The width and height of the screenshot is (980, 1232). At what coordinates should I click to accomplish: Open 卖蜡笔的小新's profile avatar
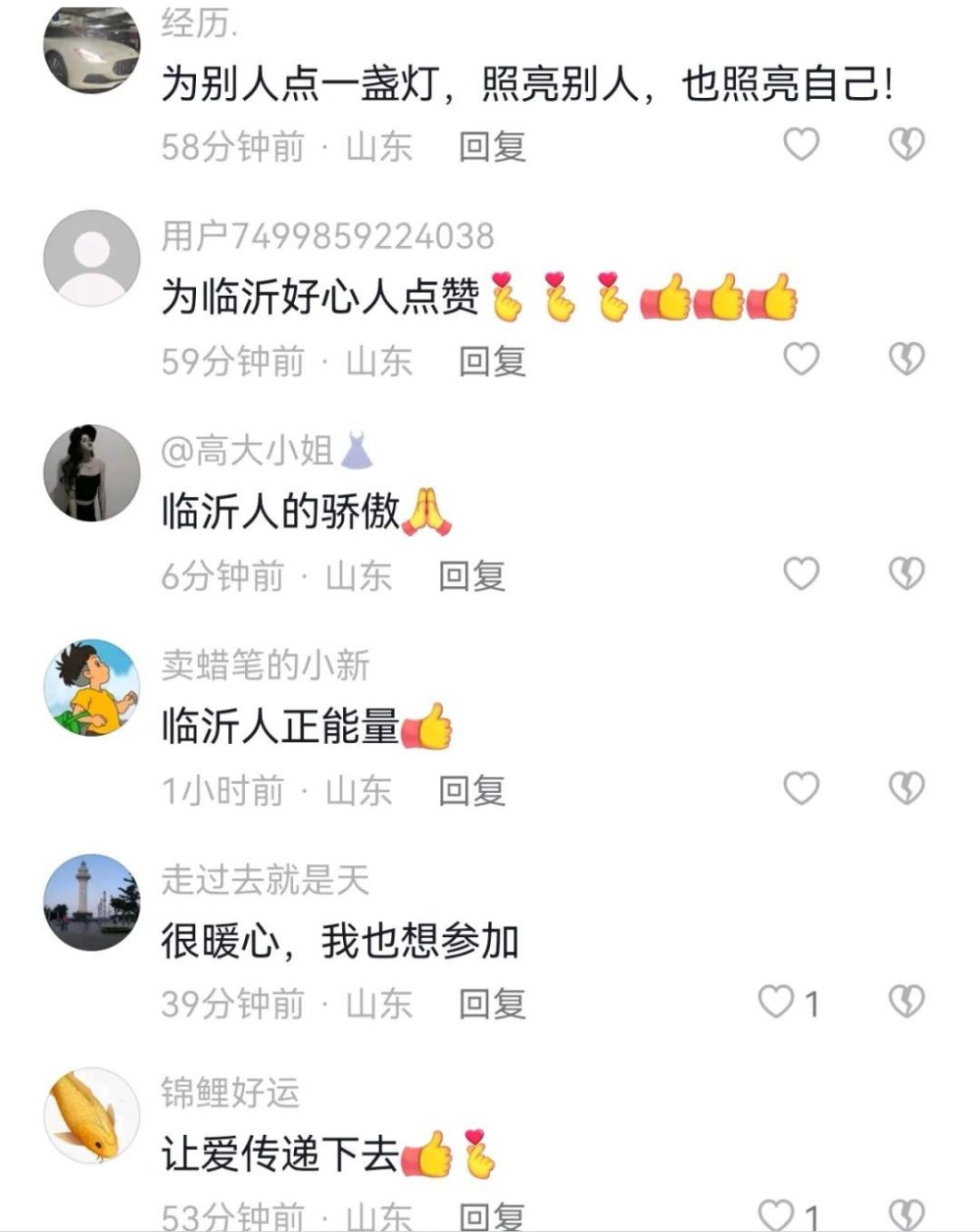pyautogui.click(x=92, y=687)
